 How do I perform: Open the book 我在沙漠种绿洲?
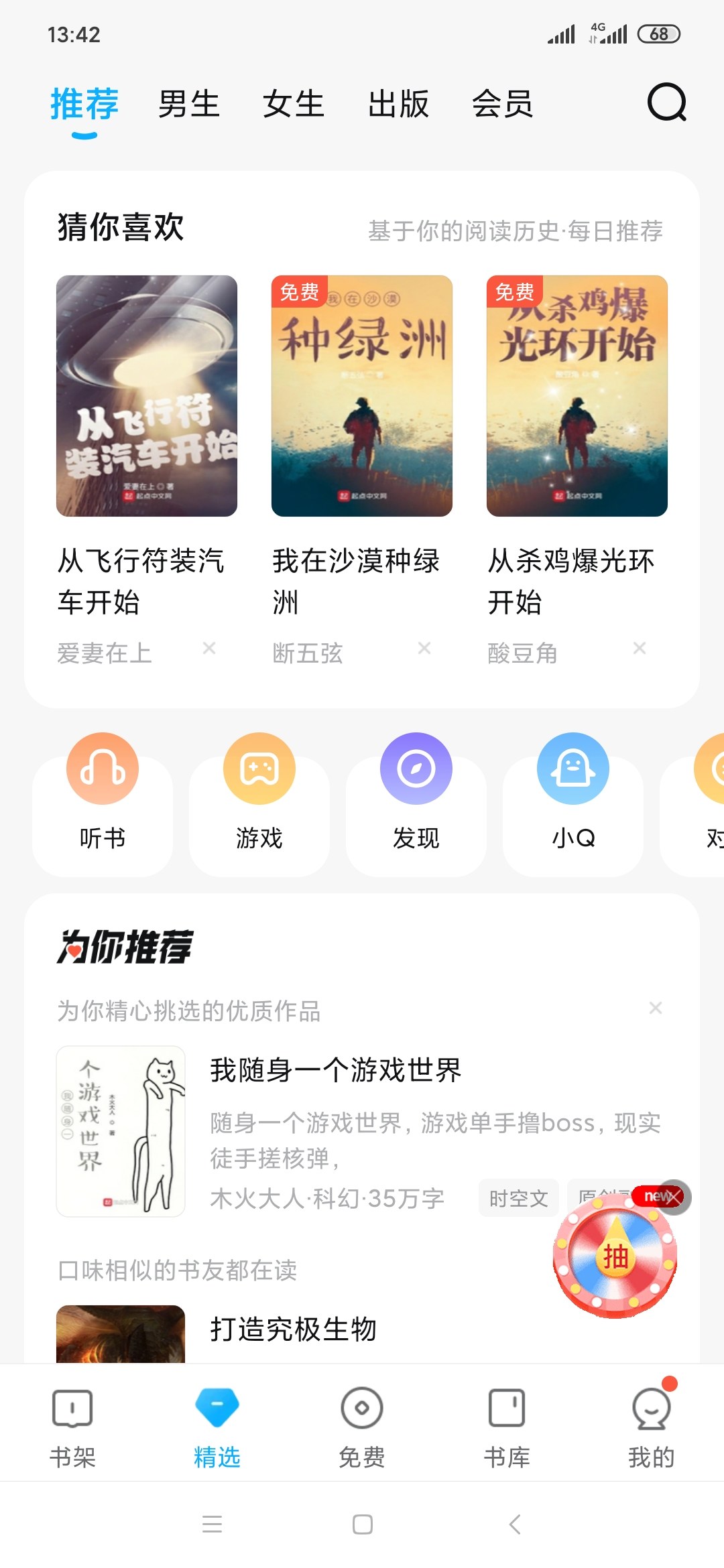pos(362,395)
